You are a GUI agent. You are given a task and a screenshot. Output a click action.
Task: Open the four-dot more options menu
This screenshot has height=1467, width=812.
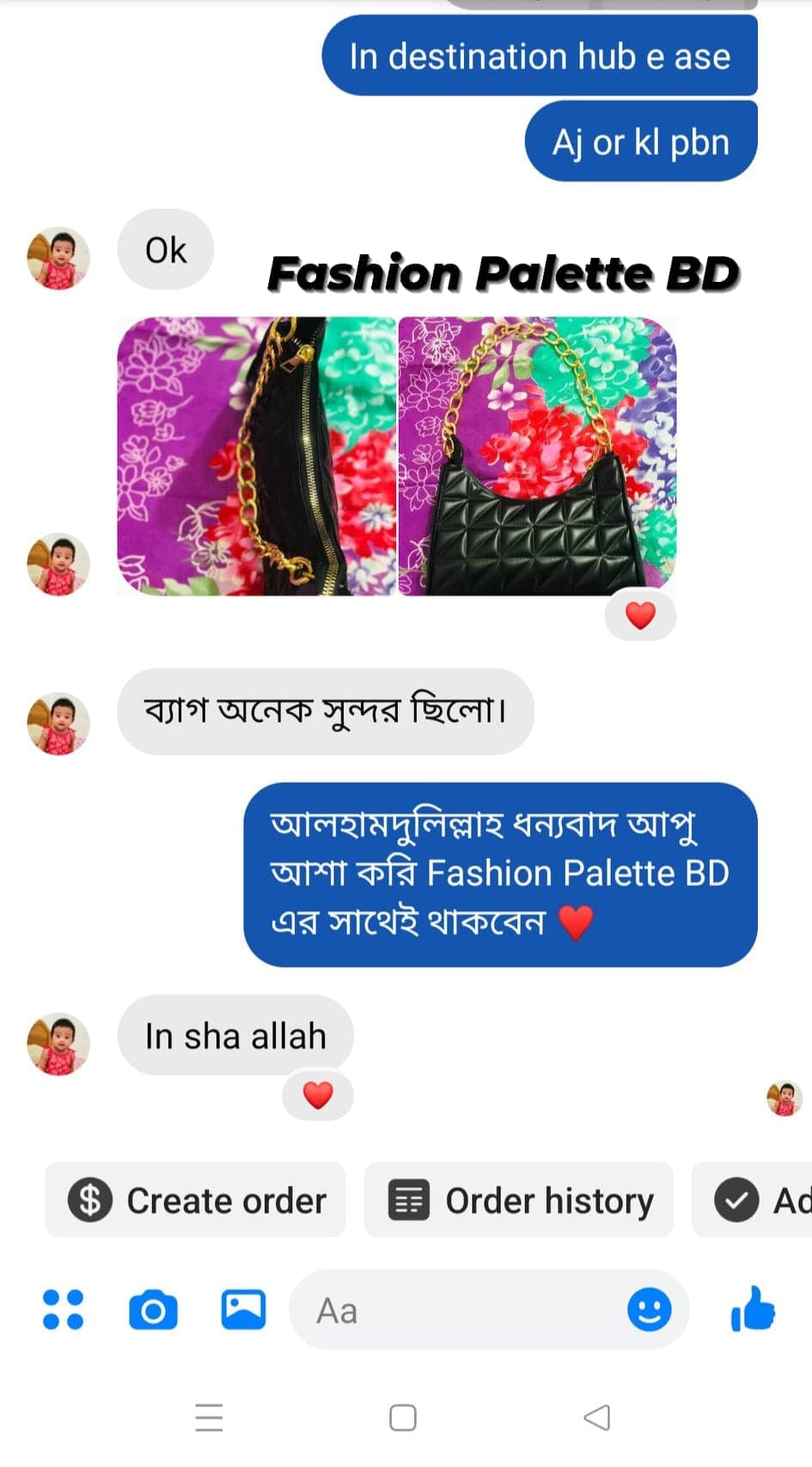click(x=64, y=1310)
